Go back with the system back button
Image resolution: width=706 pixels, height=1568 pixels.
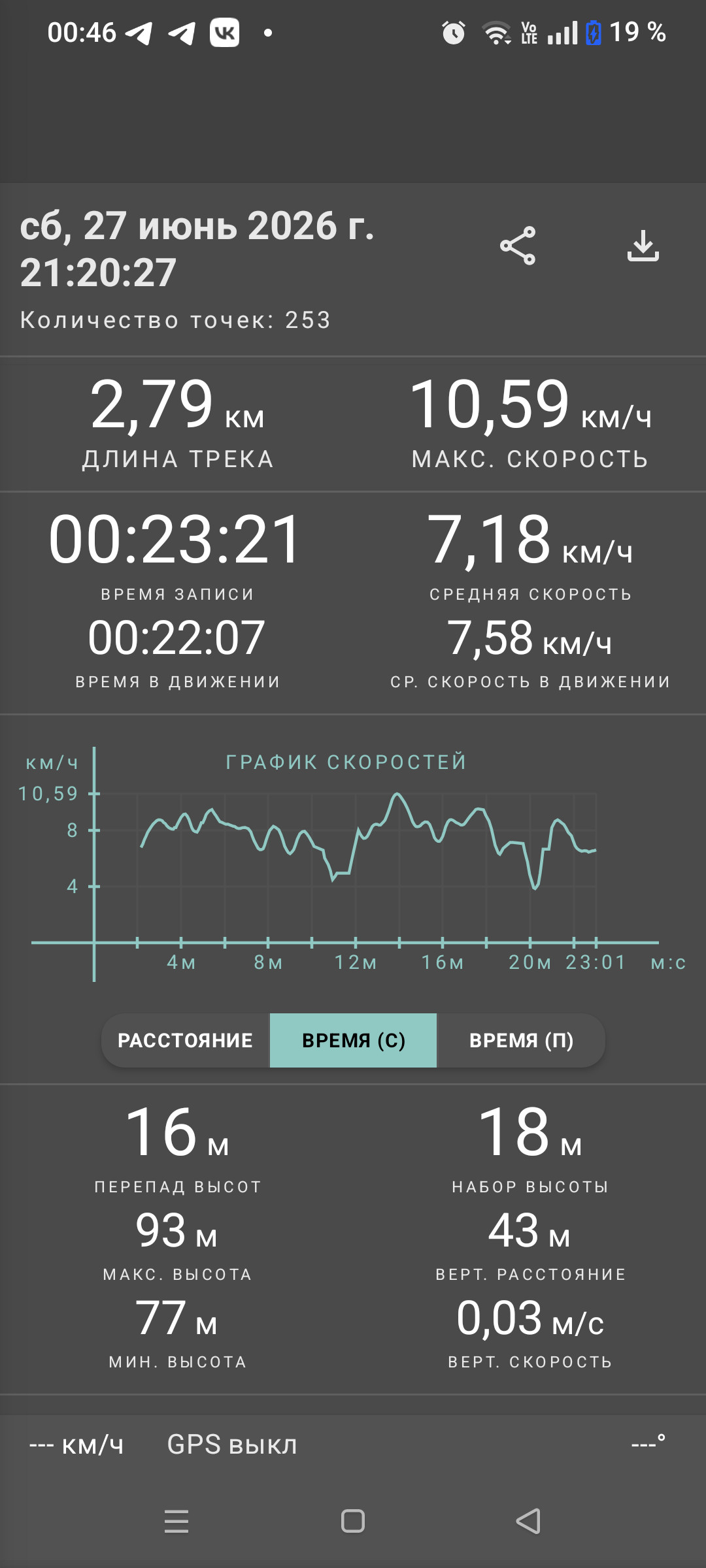pos(528,1521)
